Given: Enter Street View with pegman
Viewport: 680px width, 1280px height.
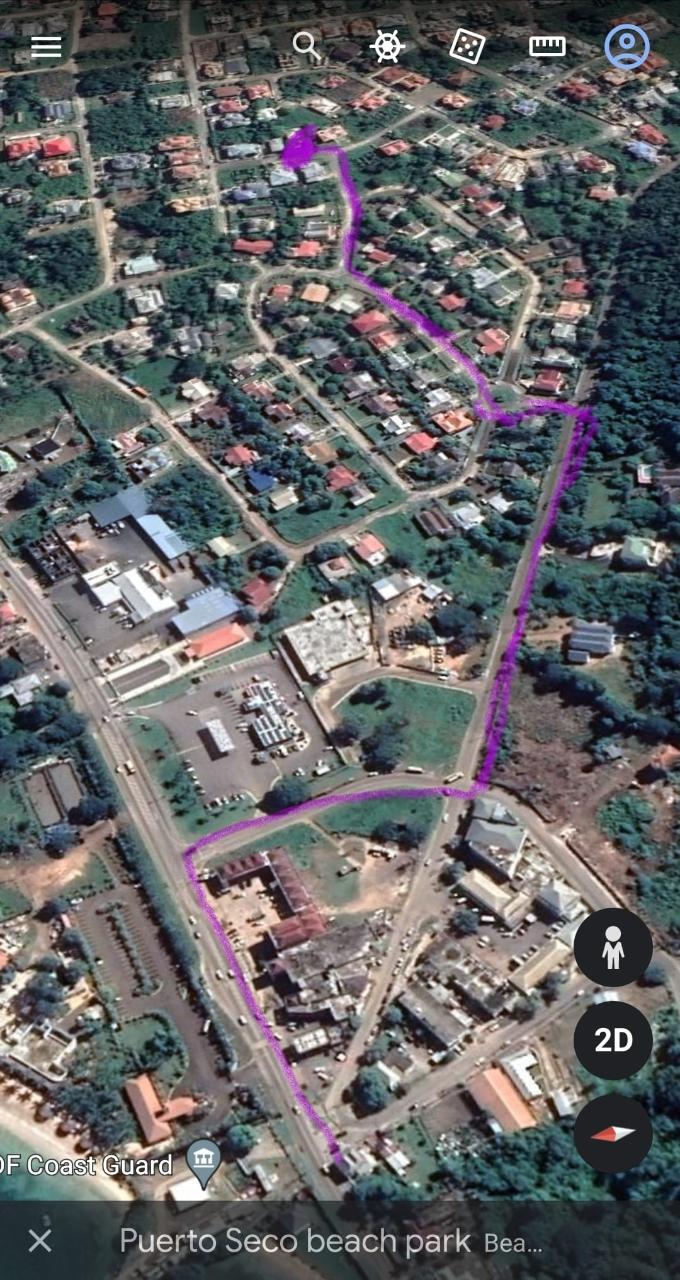Looking at the screenshot, I should (613, 947).
